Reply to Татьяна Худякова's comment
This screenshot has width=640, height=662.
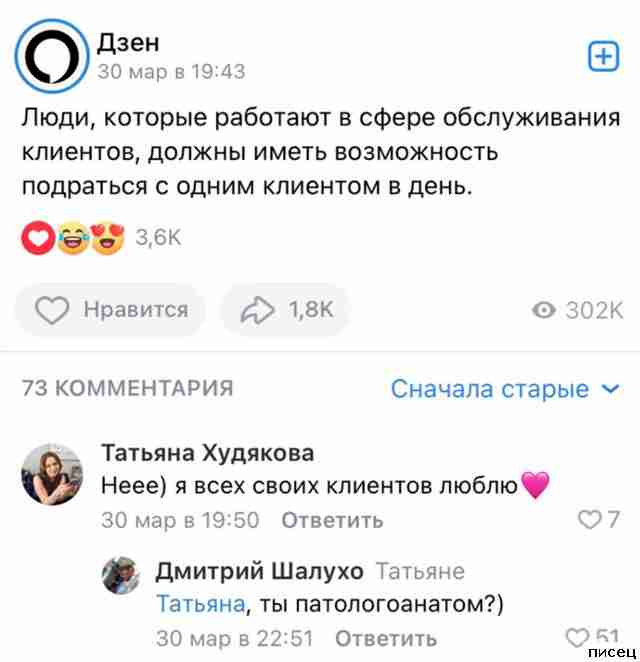332,520
